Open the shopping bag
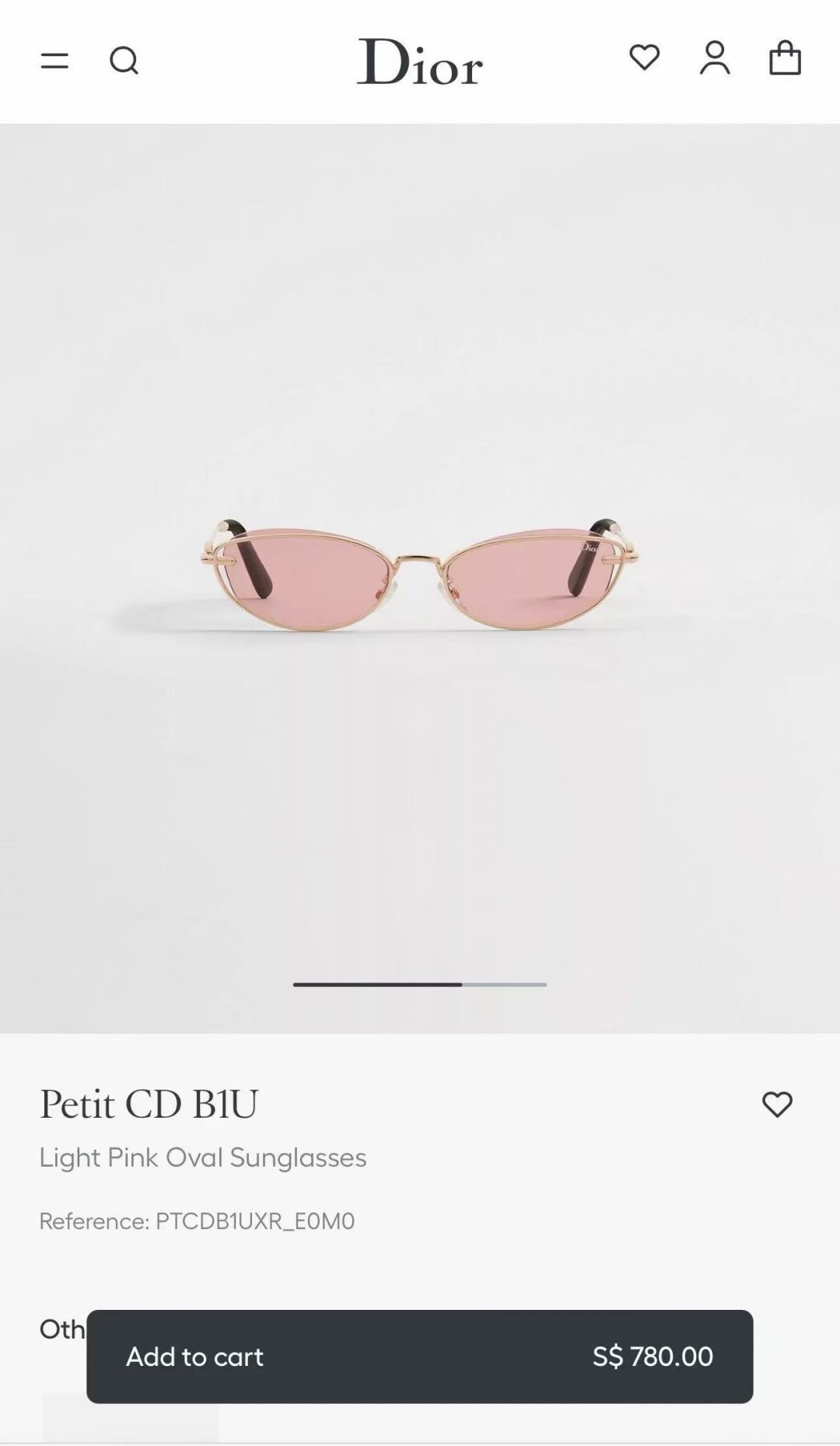 [785, 58]
